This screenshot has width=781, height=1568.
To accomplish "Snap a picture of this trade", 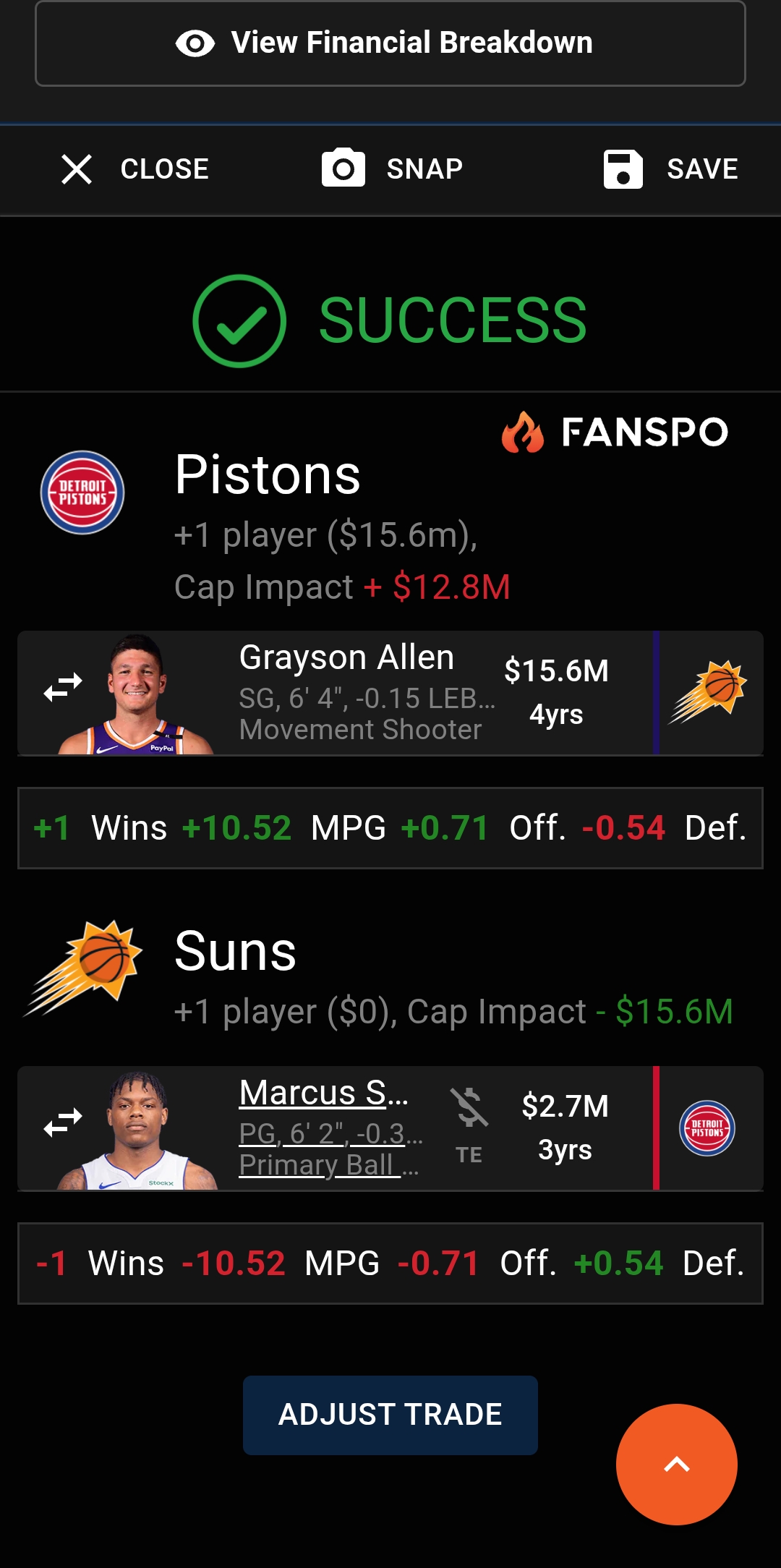I will point(393,169).
